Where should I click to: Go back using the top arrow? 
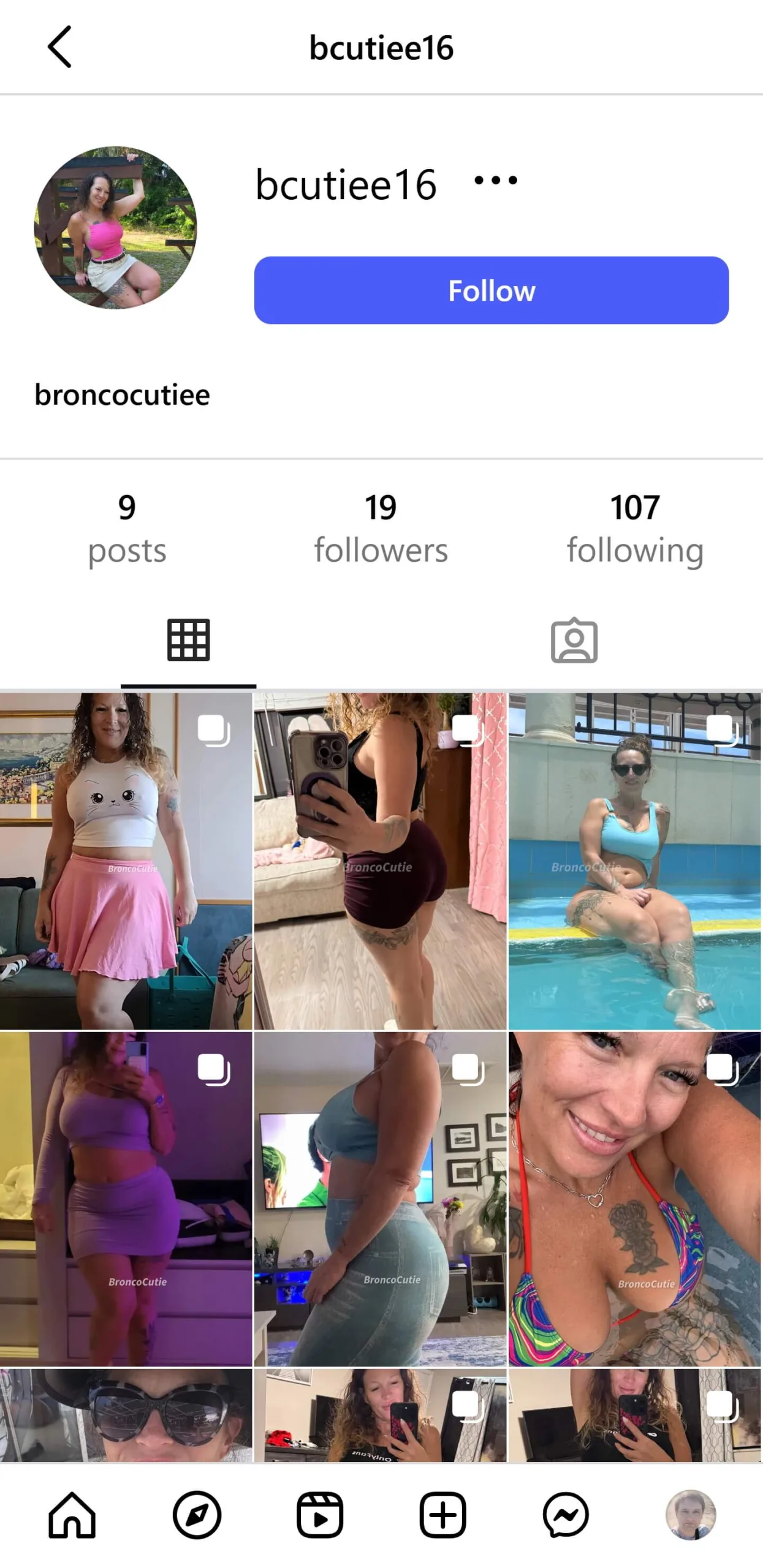(59, 47)
